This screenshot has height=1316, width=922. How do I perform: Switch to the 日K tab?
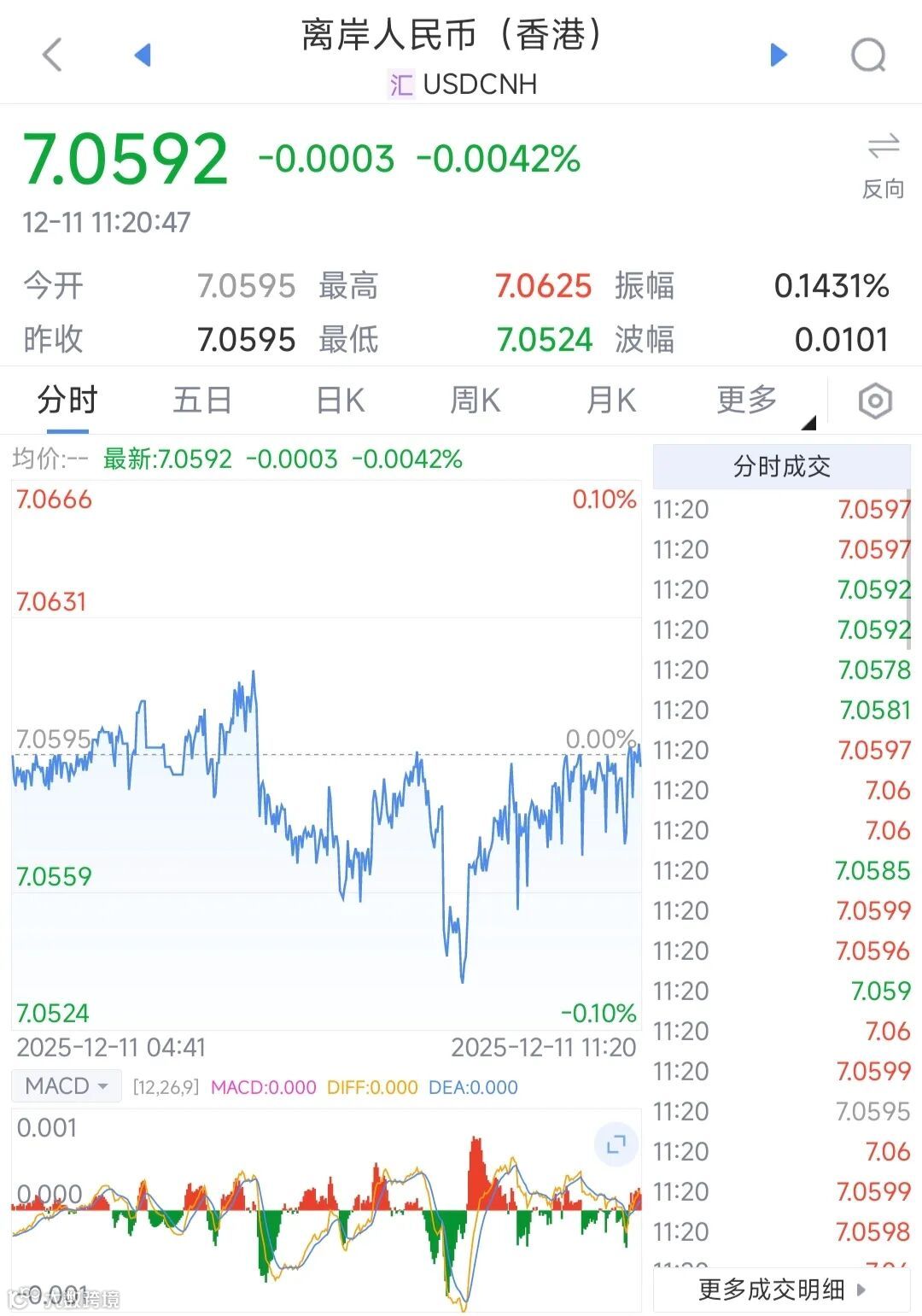[x=340, y=400]
